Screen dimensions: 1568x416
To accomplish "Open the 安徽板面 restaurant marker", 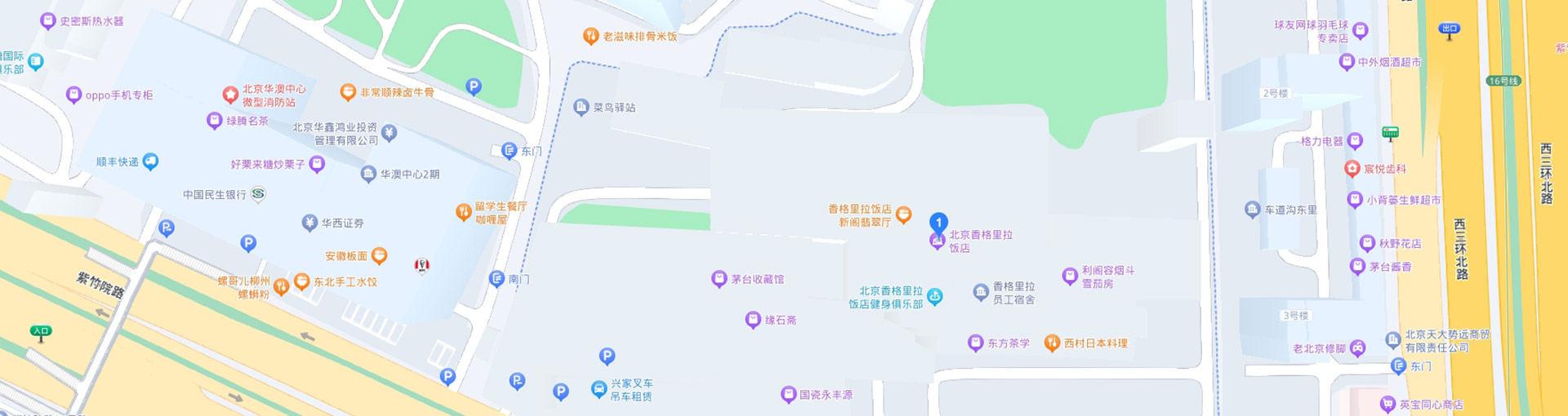I will tap(379, 255).
